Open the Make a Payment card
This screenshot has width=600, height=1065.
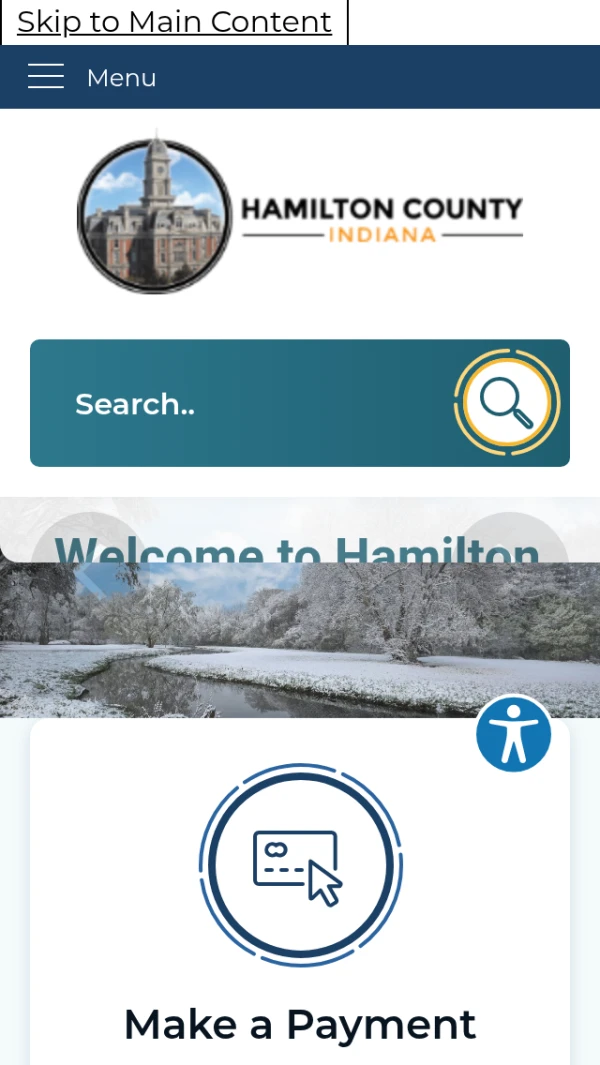coord(300,900)
